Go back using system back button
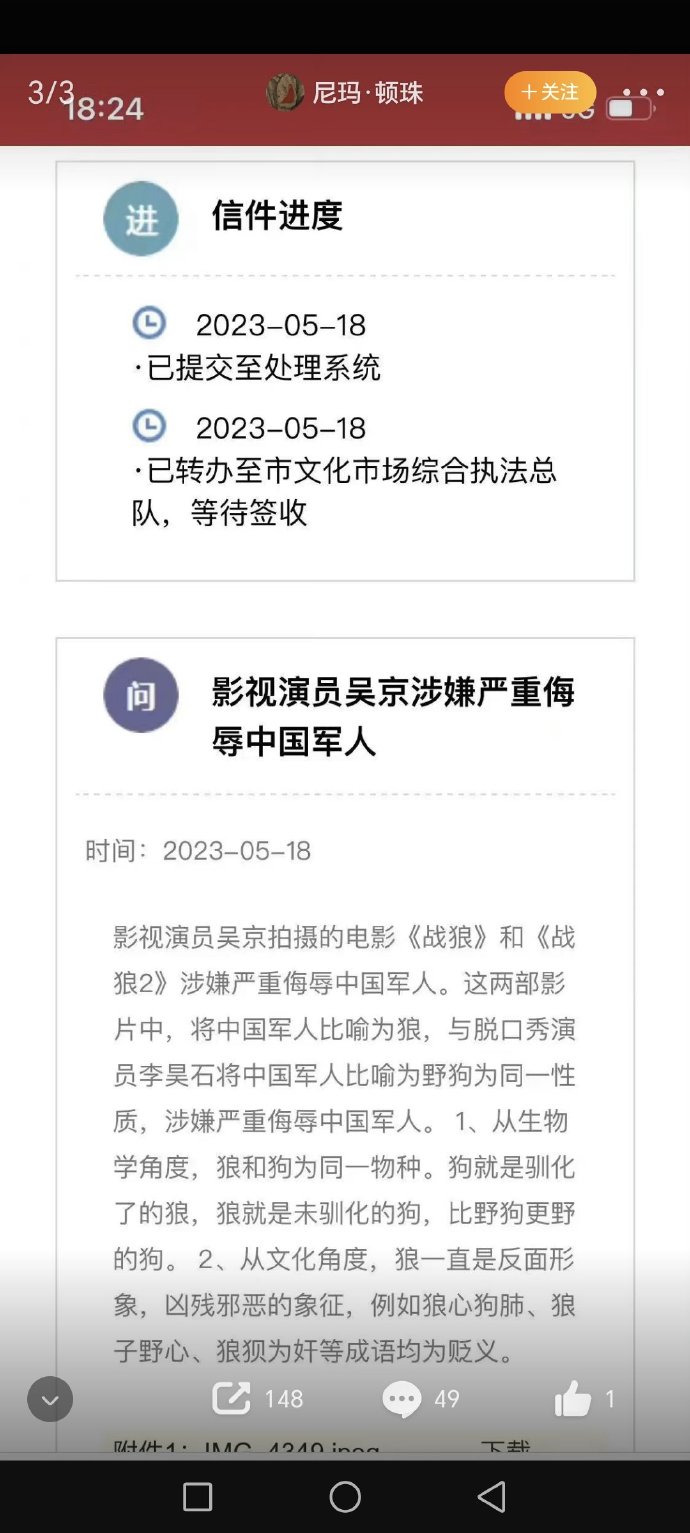The width and height of the screenshot is (690, 1533). (x=491, y=1496)
